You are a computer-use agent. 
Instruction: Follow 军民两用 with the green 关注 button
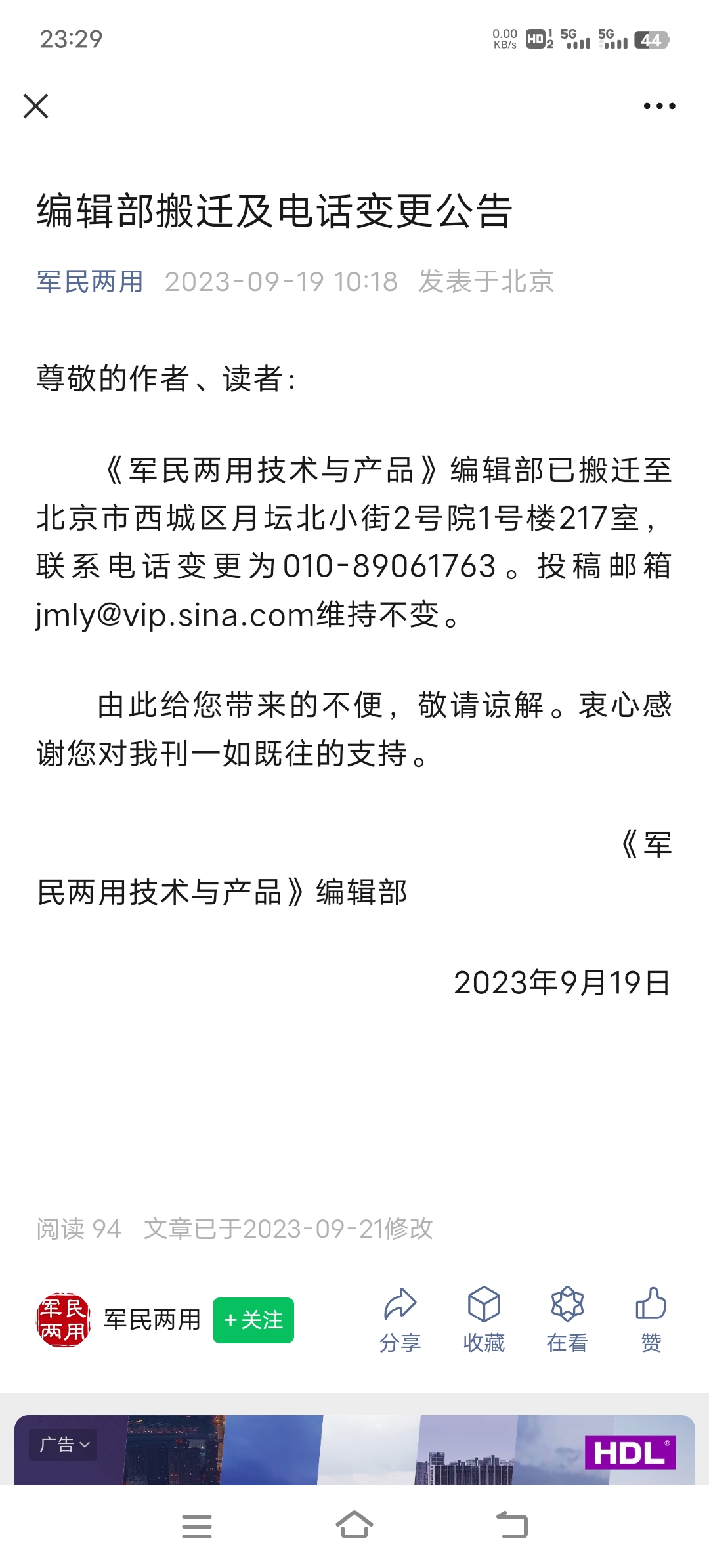(x=253, y=1320)
